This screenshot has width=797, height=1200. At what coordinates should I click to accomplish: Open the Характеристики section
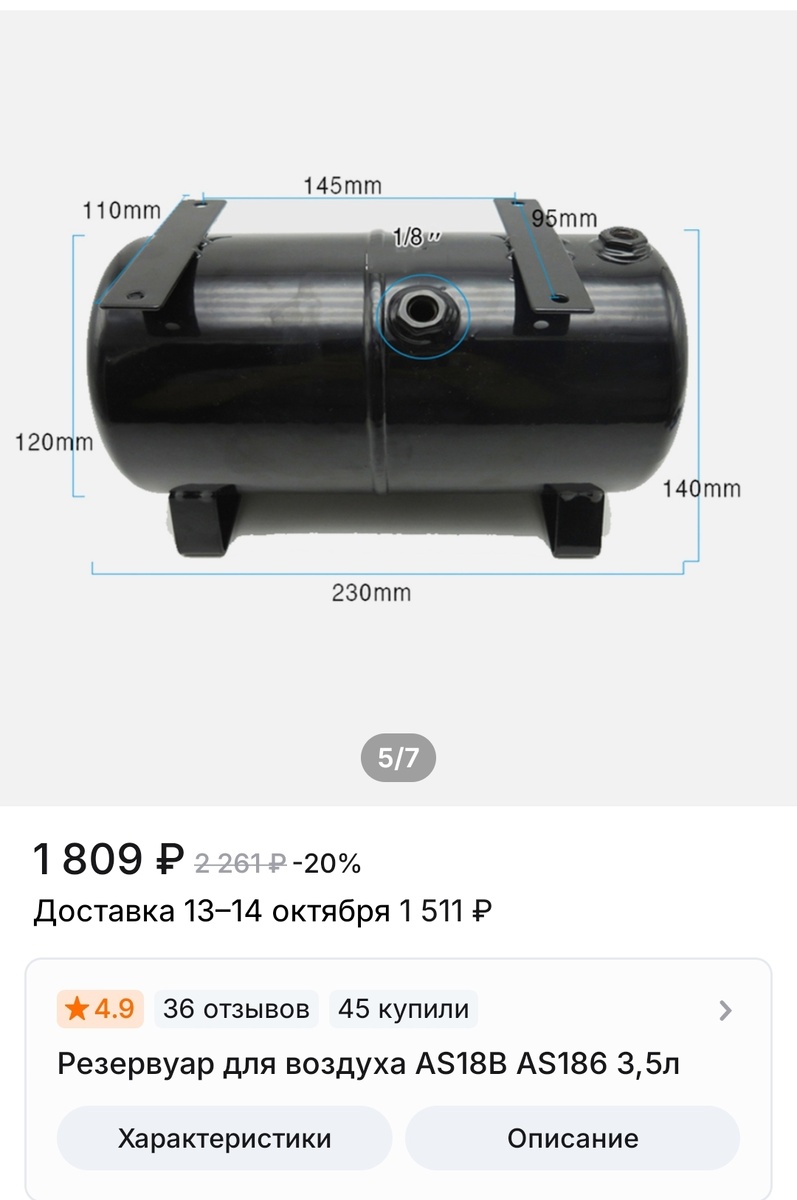[223, 1138]
